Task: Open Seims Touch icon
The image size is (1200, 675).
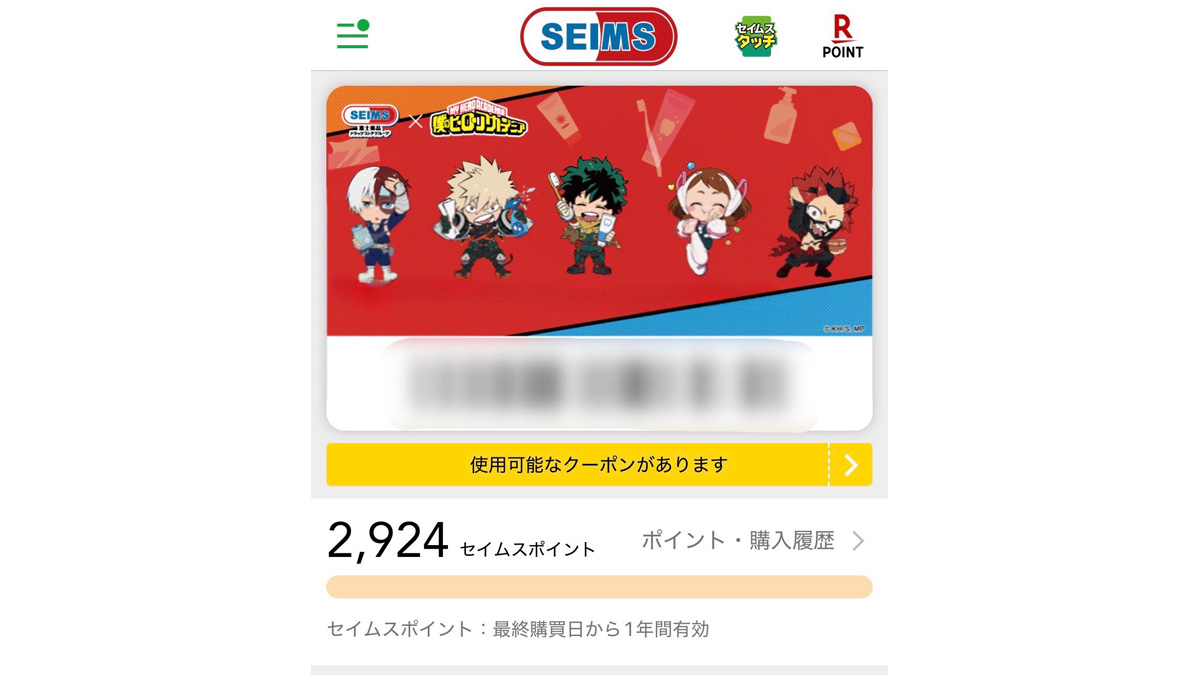Action: [x=755, y=37]
